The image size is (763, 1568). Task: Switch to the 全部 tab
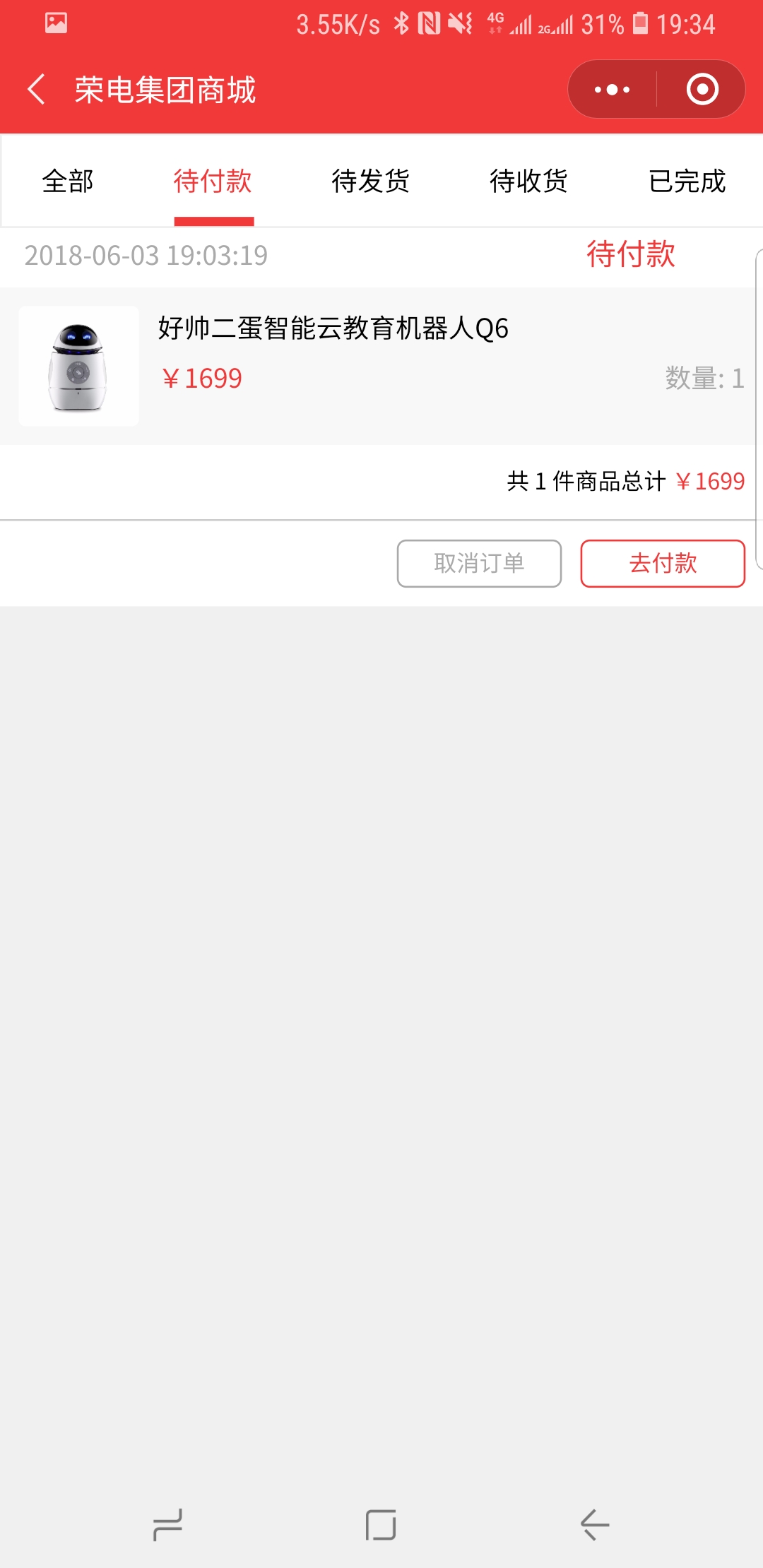coord(68,182)
